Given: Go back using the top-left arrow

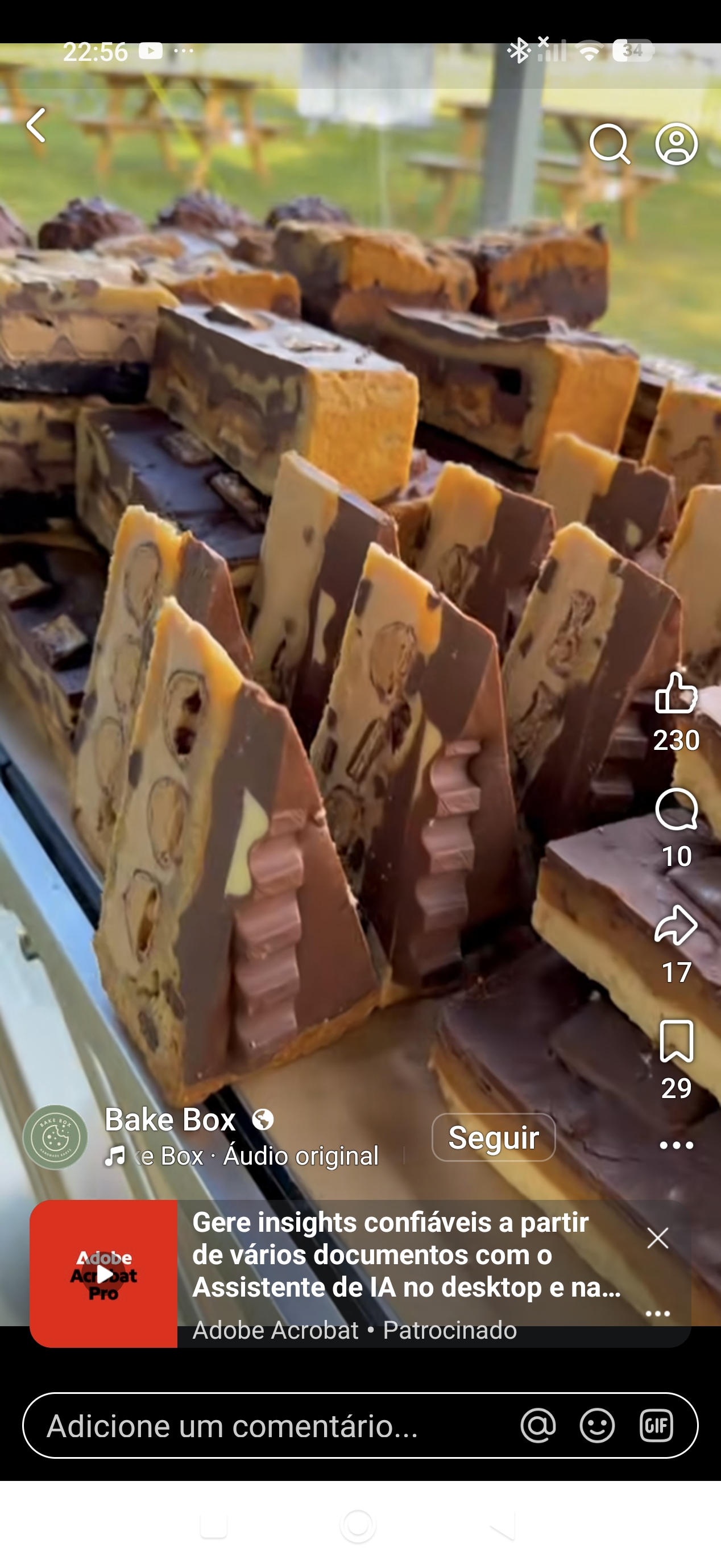Looking at the screenshot, I should point(36,125).
